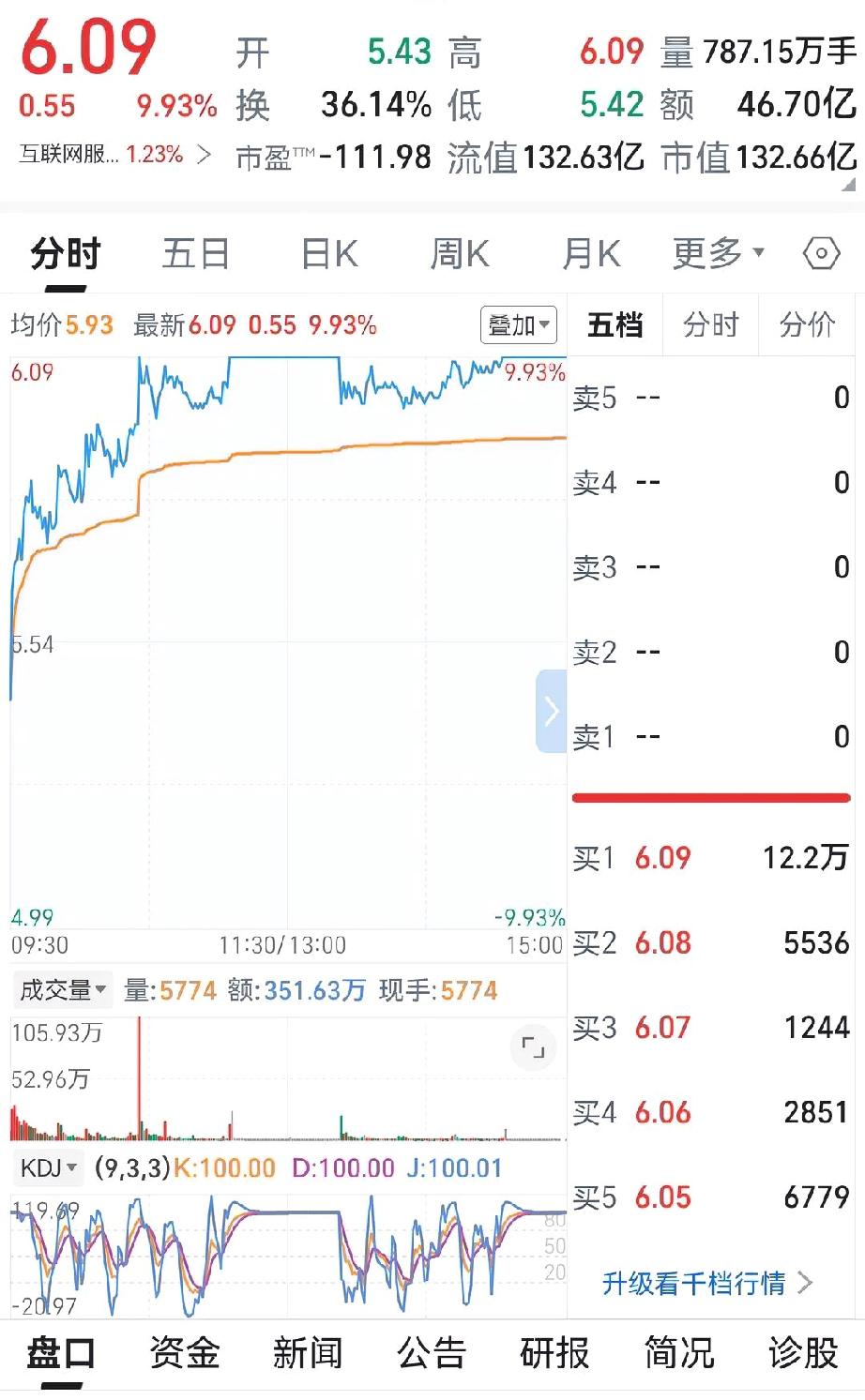
Task: Switch to the 日K daily chart tab
Action: 327,251
